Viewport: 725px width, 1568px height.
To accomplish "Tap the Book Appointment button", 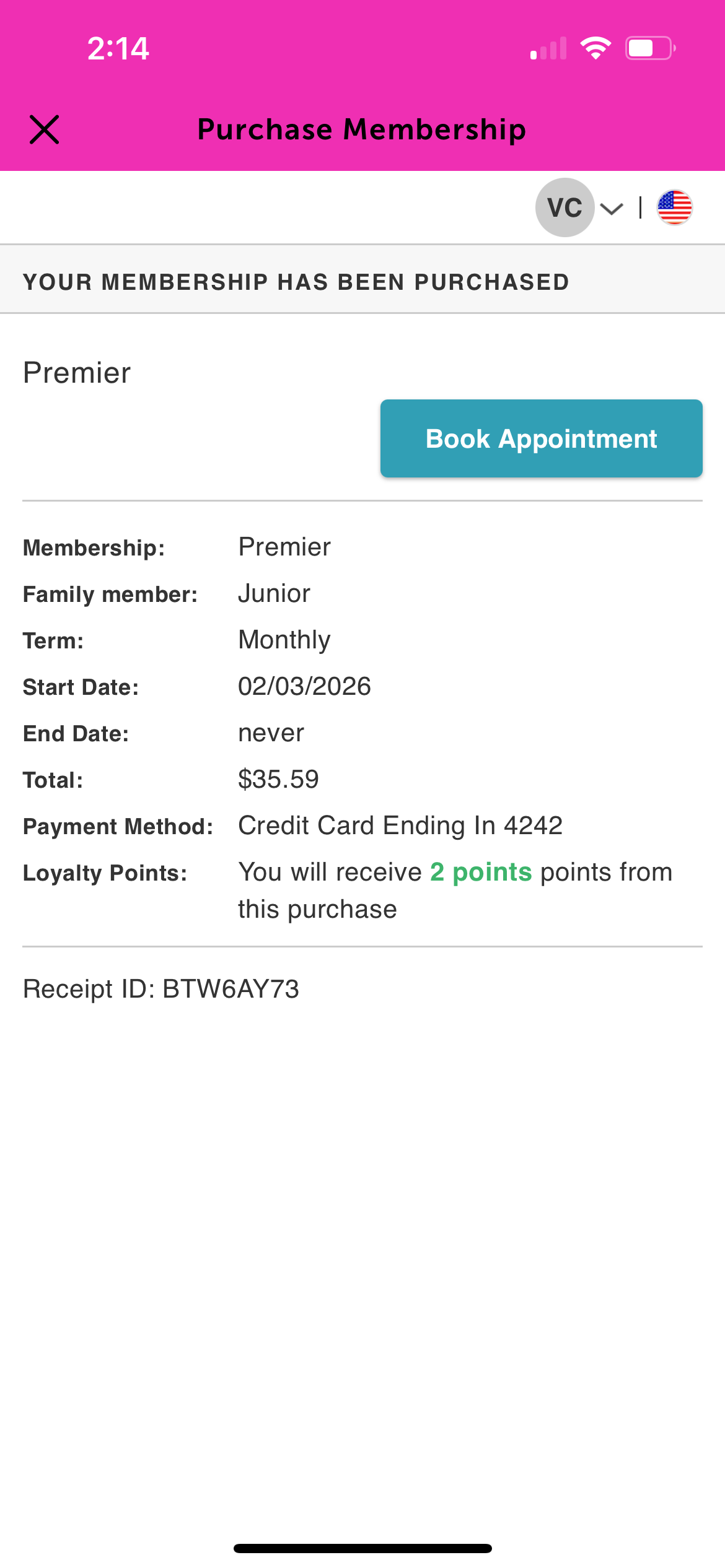I will 541,438.
